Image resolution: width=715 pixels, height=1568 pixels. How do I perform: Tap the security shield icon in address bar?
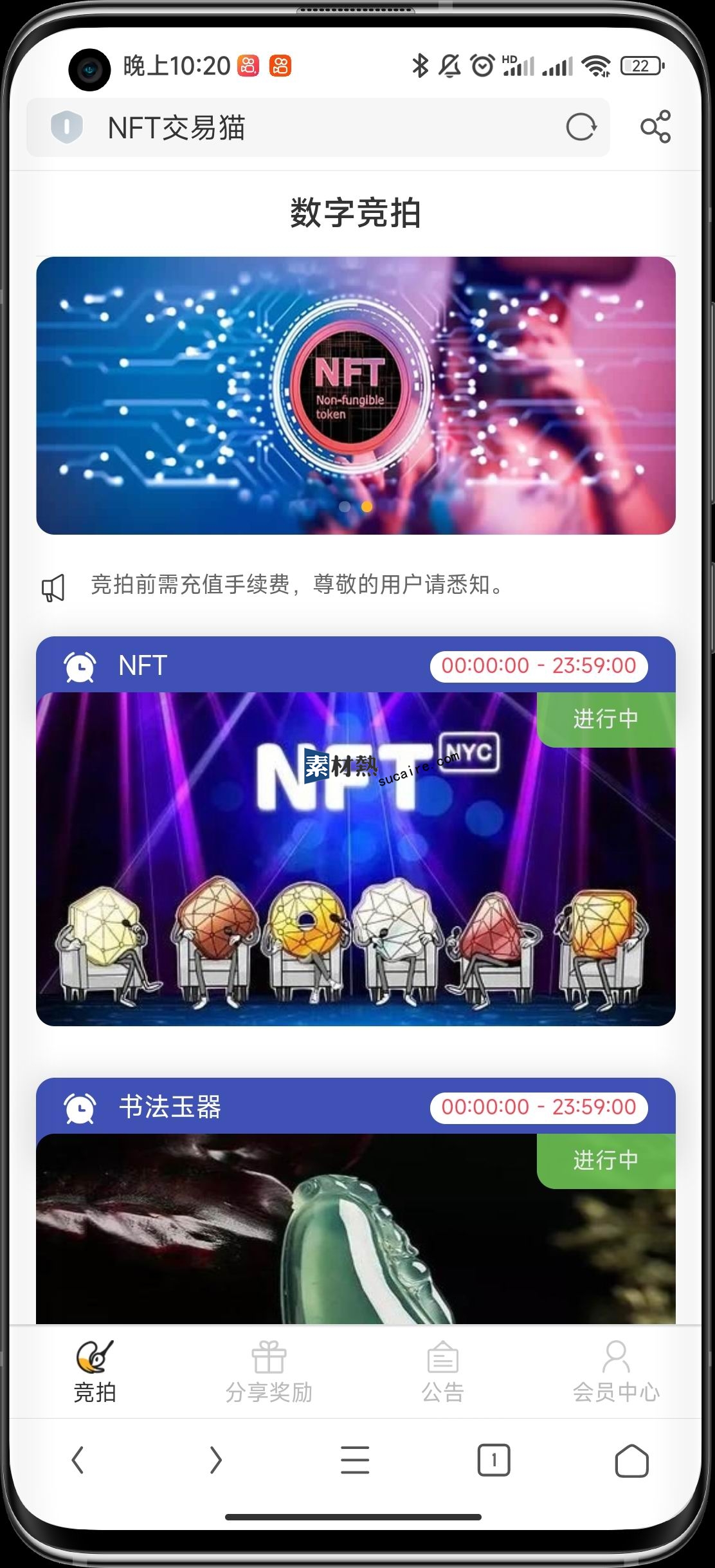click(x=67, y=127)
